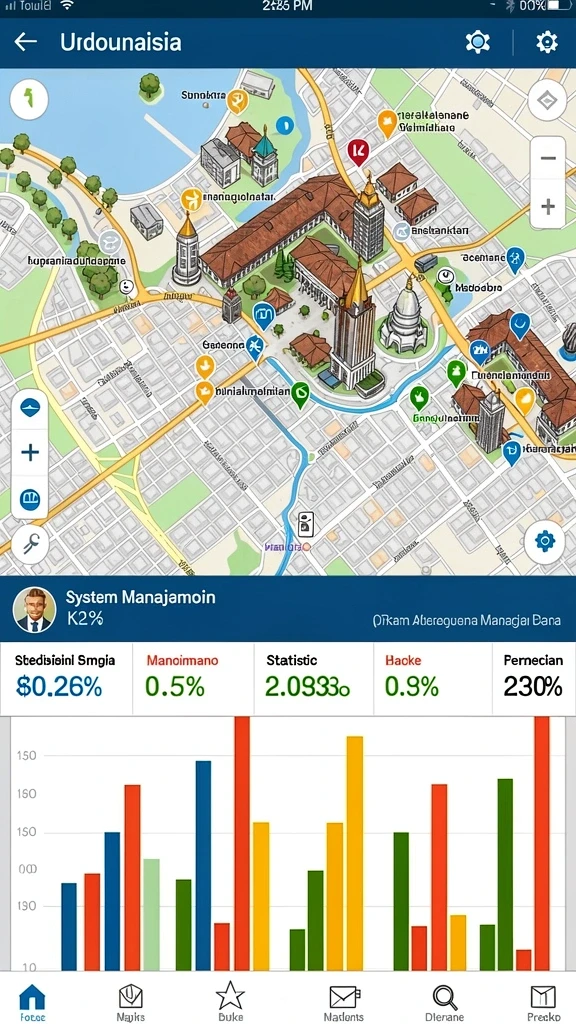Tap the header gear icon with blue center
This screenshot has height=1024, width=576.
477,42
